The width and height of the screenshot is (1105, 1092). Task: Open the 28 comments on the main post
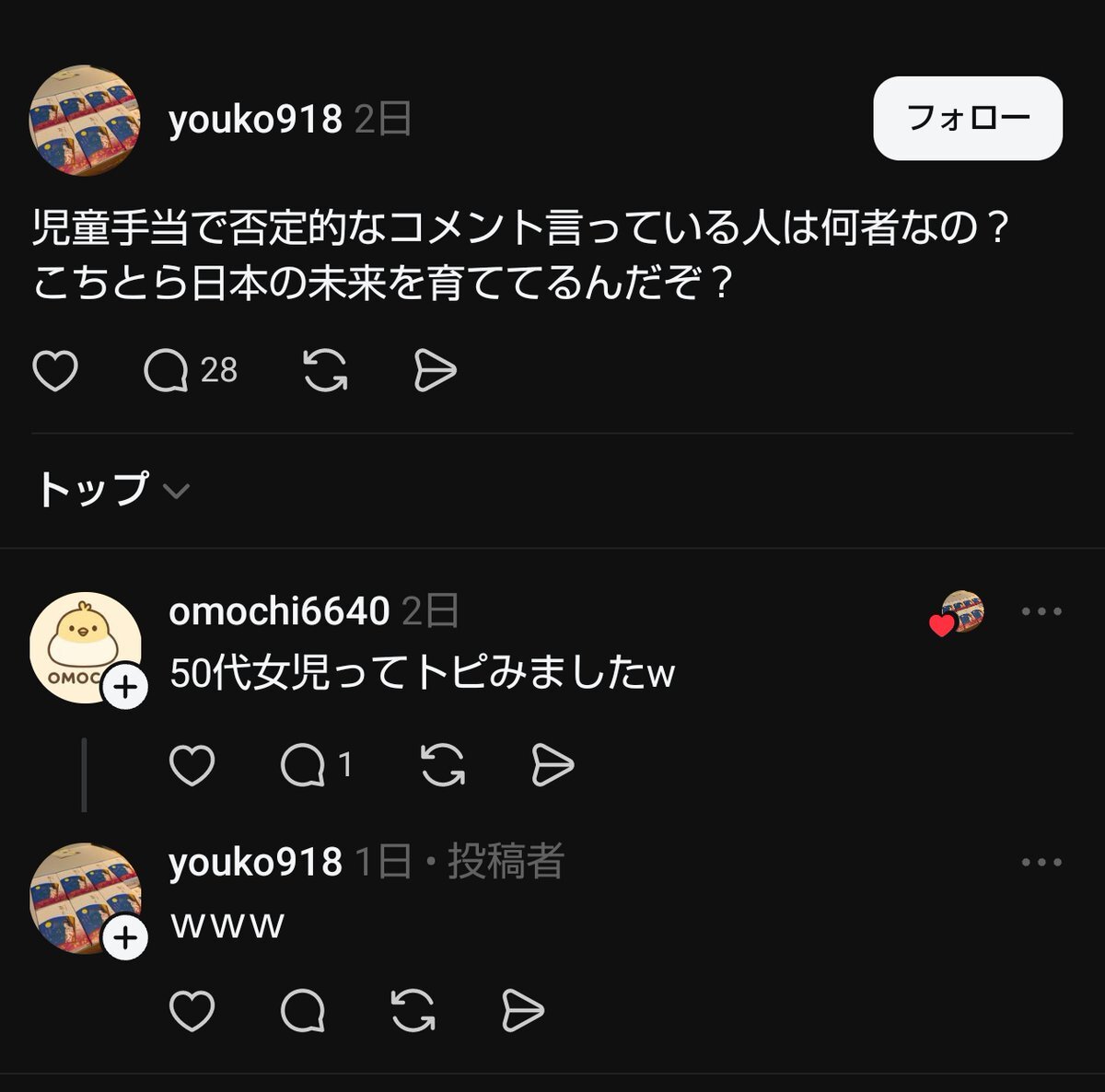pyautogui.click(x=191, y=371)
